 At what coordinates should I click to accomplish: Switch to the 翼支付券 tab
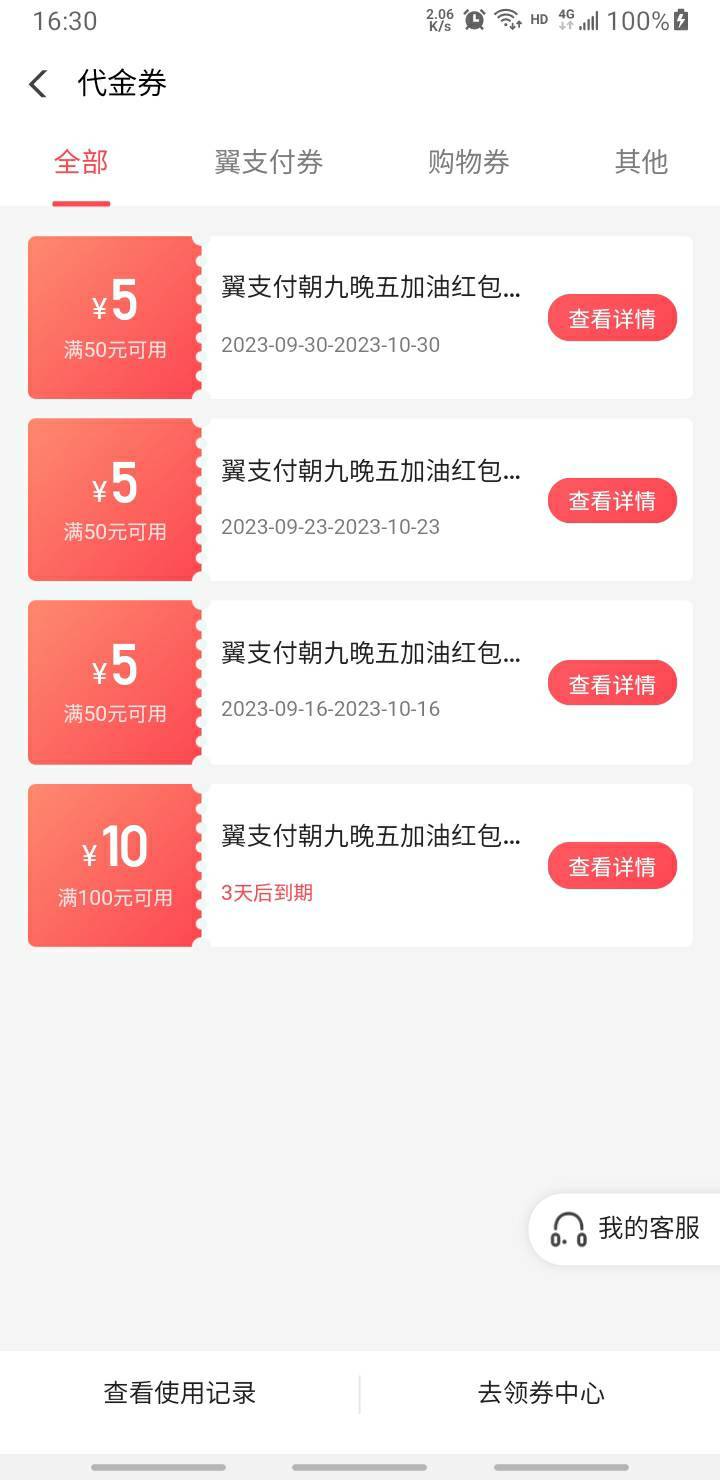(268, 162)
